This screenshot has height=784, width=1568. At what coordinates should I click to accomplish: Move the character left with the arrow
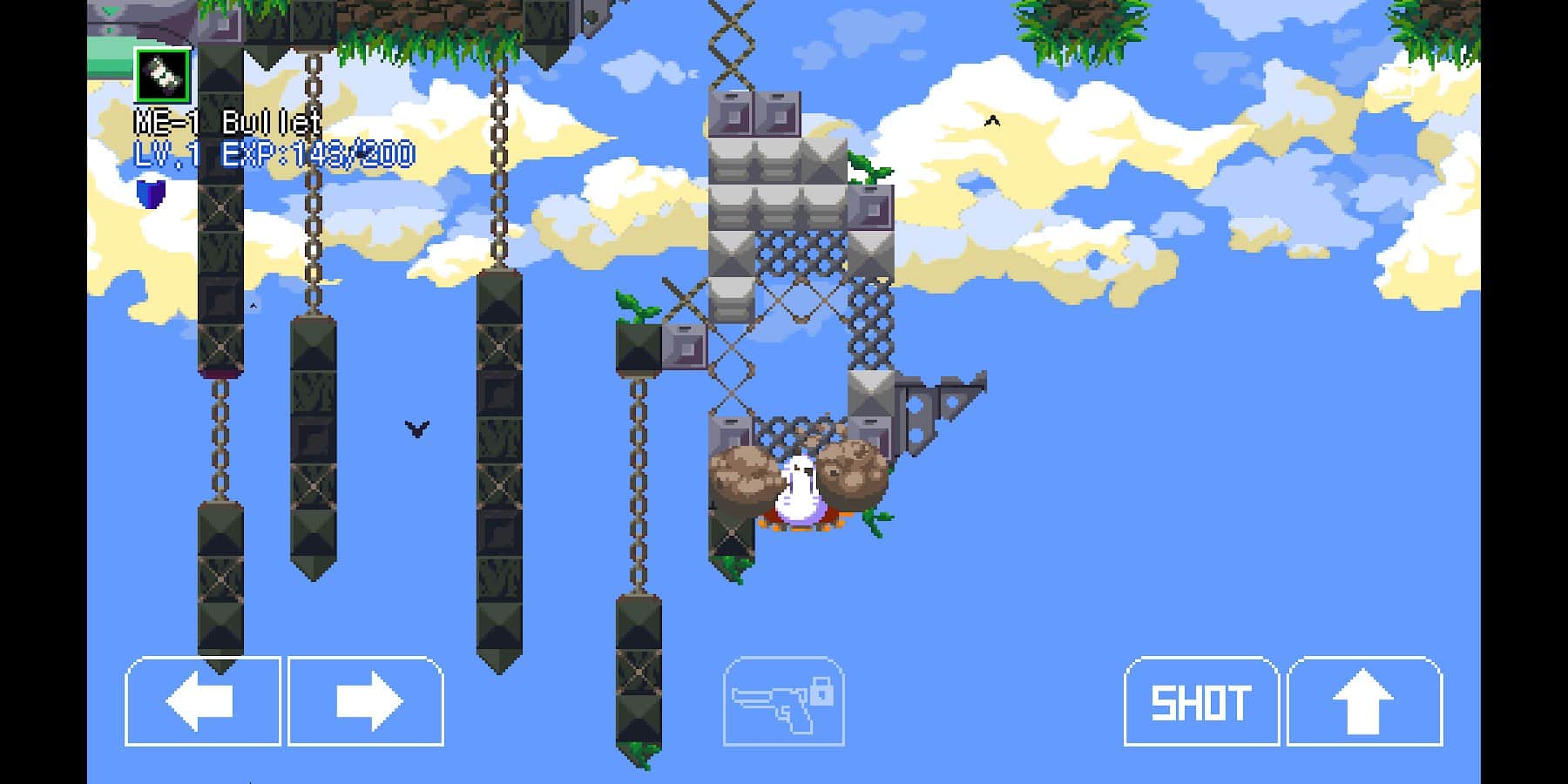(x=203, y=702)
